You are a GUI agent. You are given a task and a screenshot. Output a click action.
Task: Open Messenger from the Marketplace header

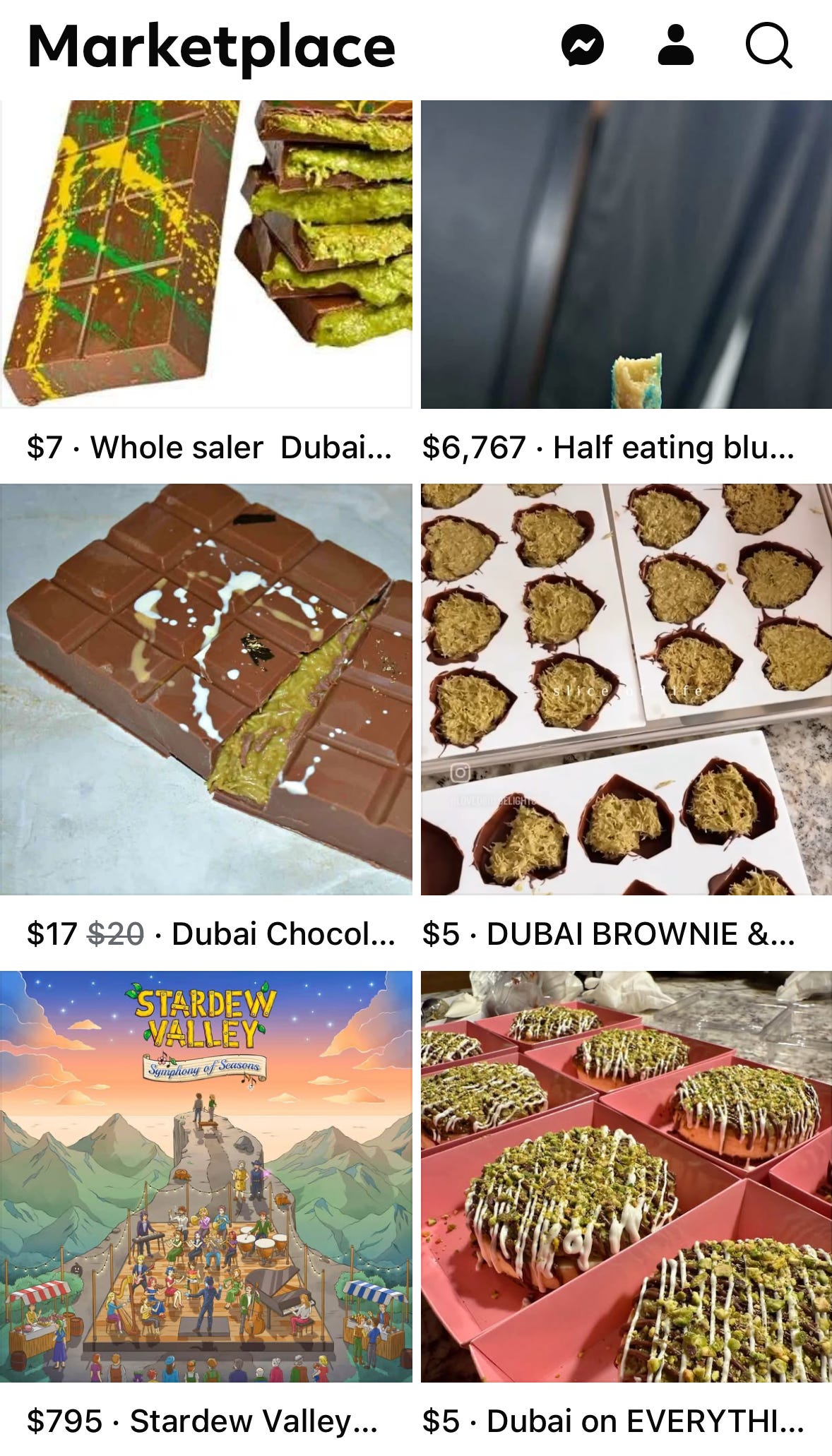(583, 46)
